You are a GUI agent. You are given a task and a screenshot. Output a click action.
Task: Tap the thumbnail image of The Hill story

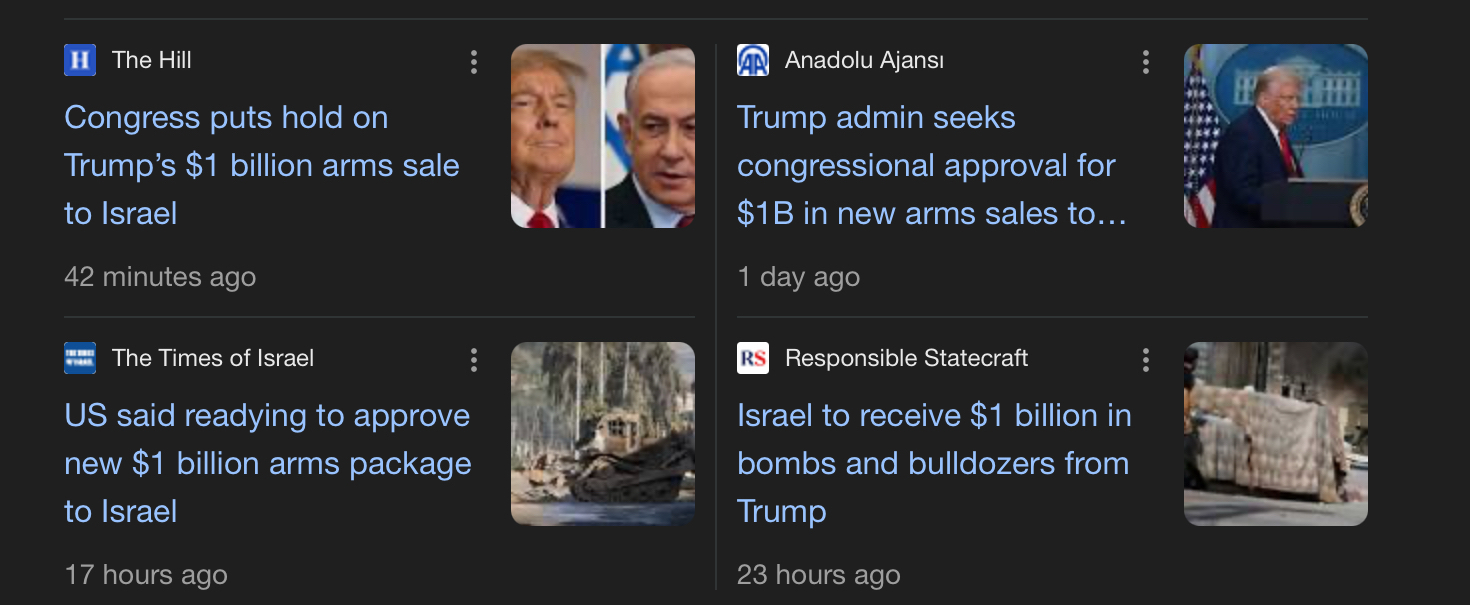pos(603,136)
